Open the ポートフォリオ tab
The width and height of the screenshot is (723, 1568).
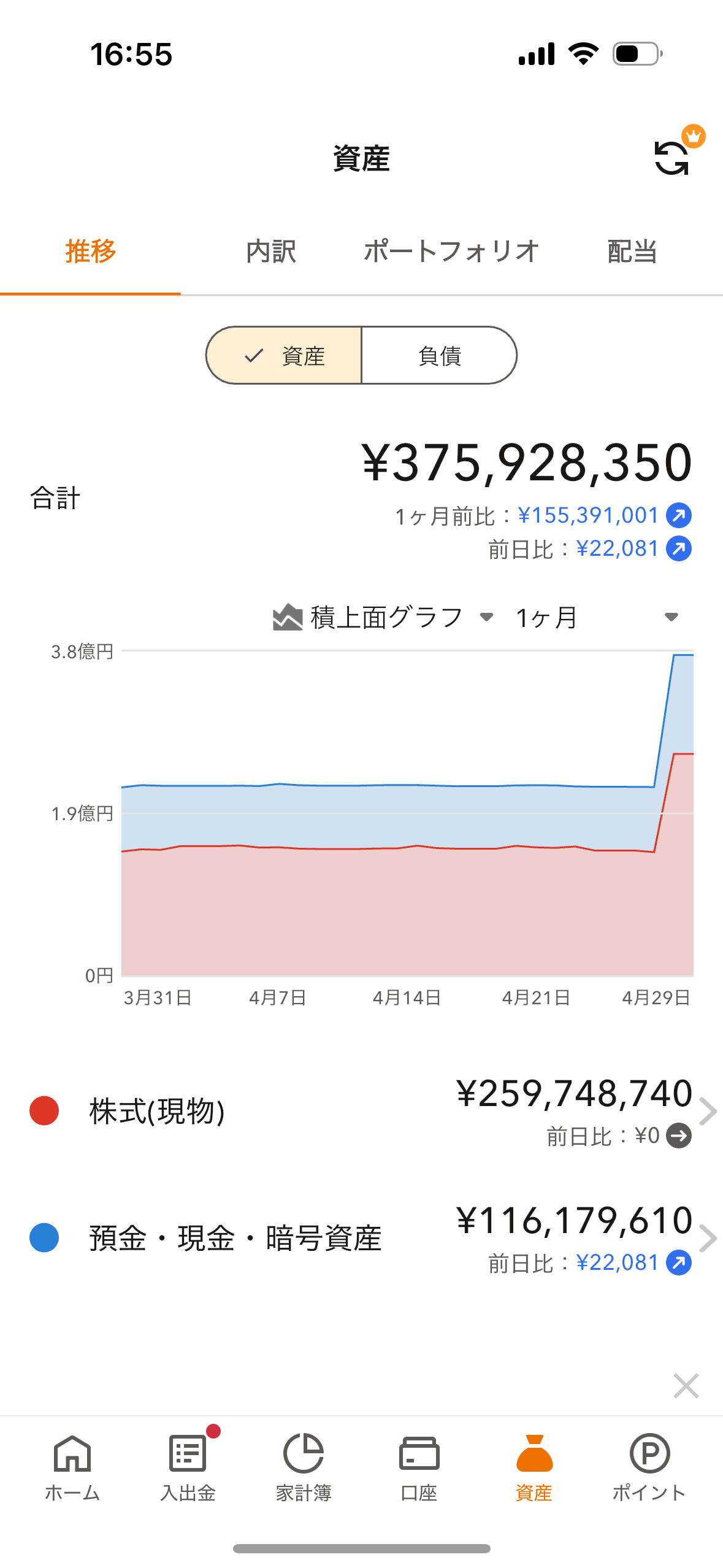click(451, 252)
